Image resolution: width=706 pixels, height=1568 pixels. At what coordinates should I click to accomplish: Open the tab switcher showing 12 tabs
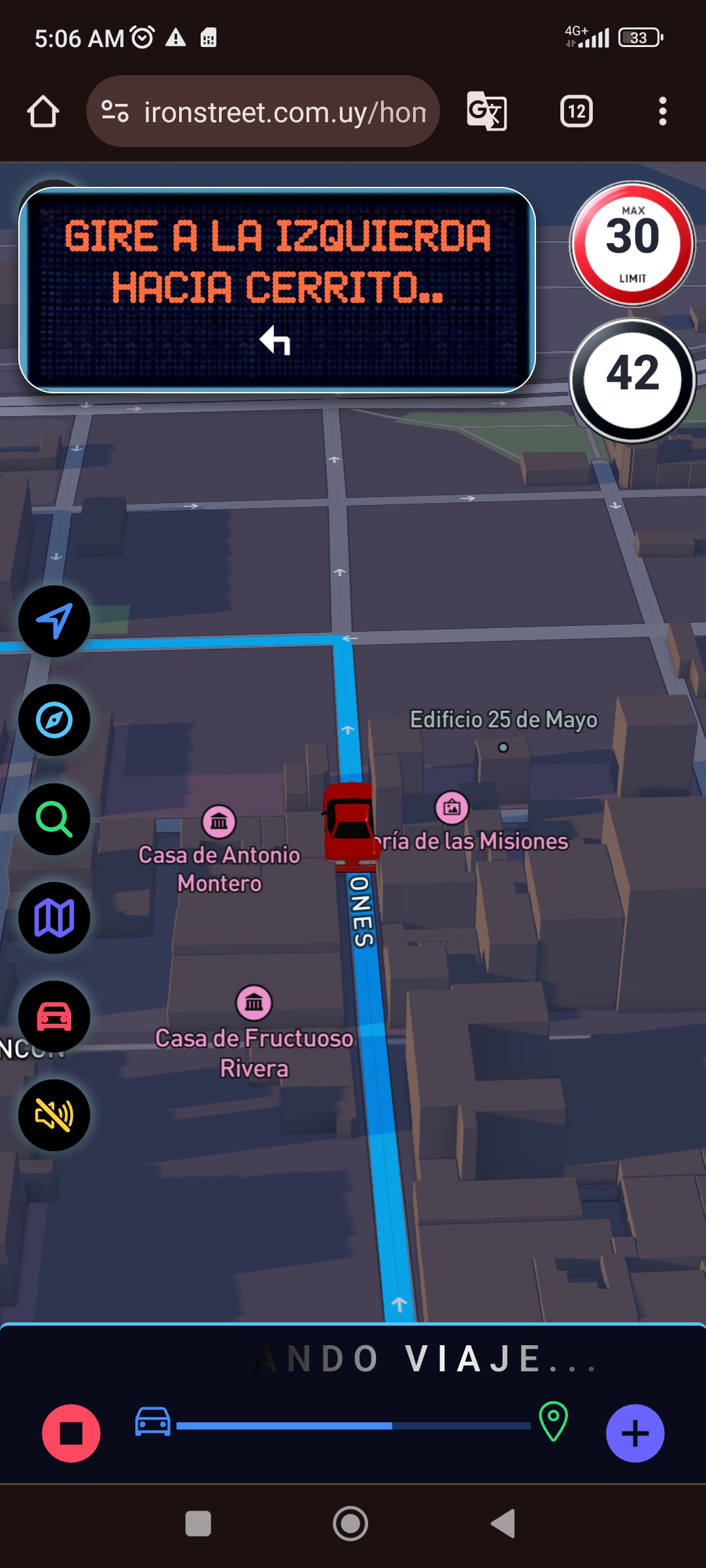coord(577,112)
